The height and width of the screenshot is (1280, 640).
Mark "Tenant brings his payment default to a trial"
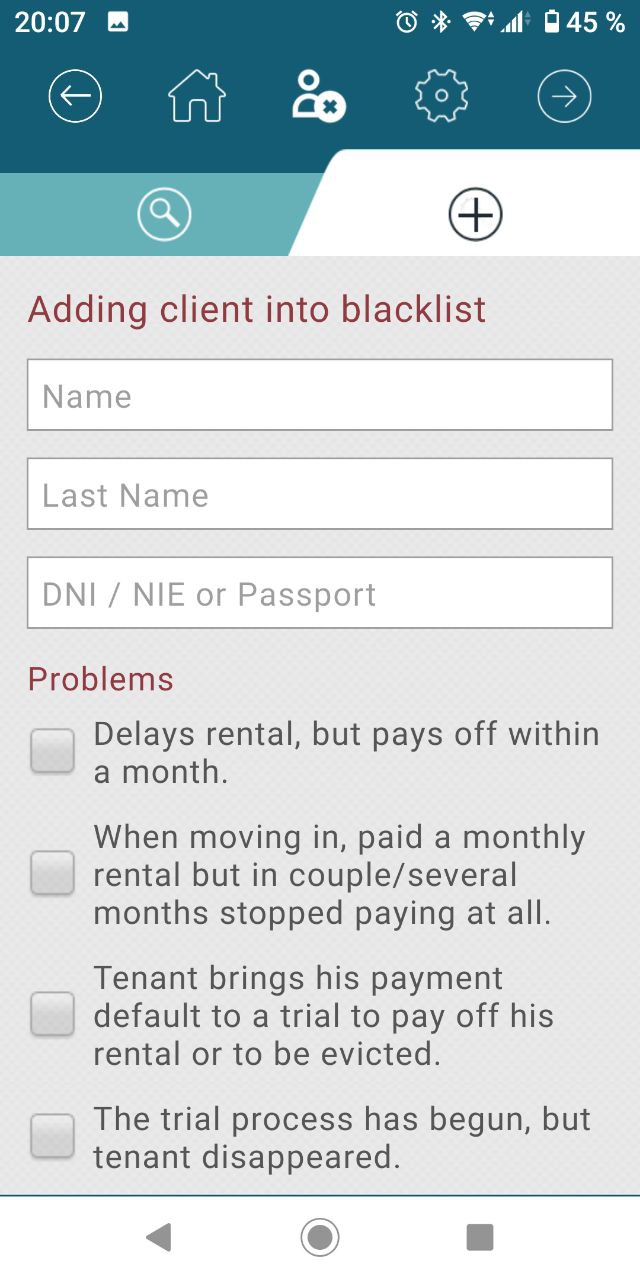(x=53, y=1014)
